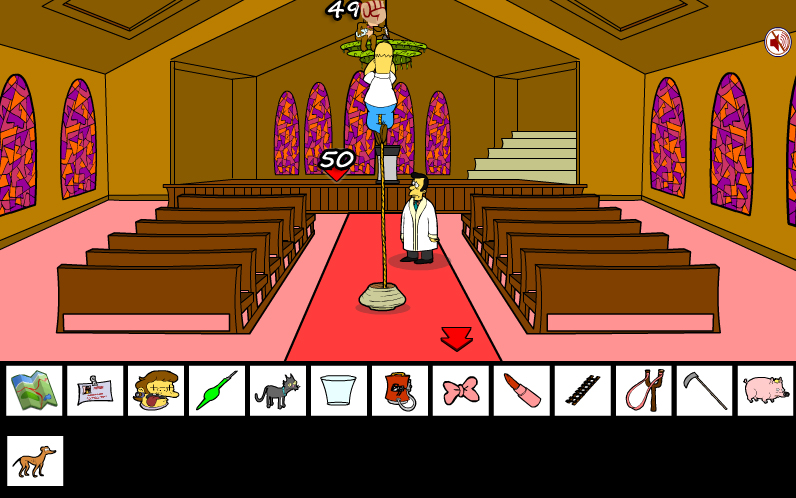Pick the lipstick from inventory
This screenshot has height=498, width=796.
[522, 390]
